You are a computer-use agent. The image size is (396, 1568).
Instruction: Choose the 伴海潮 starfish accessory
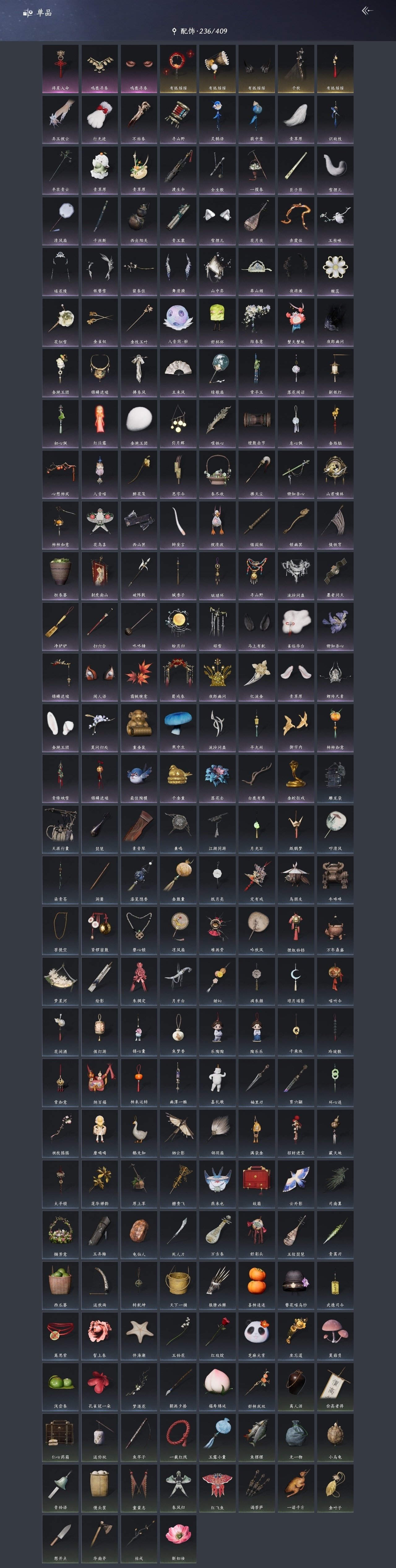(x=139, y=1335)
